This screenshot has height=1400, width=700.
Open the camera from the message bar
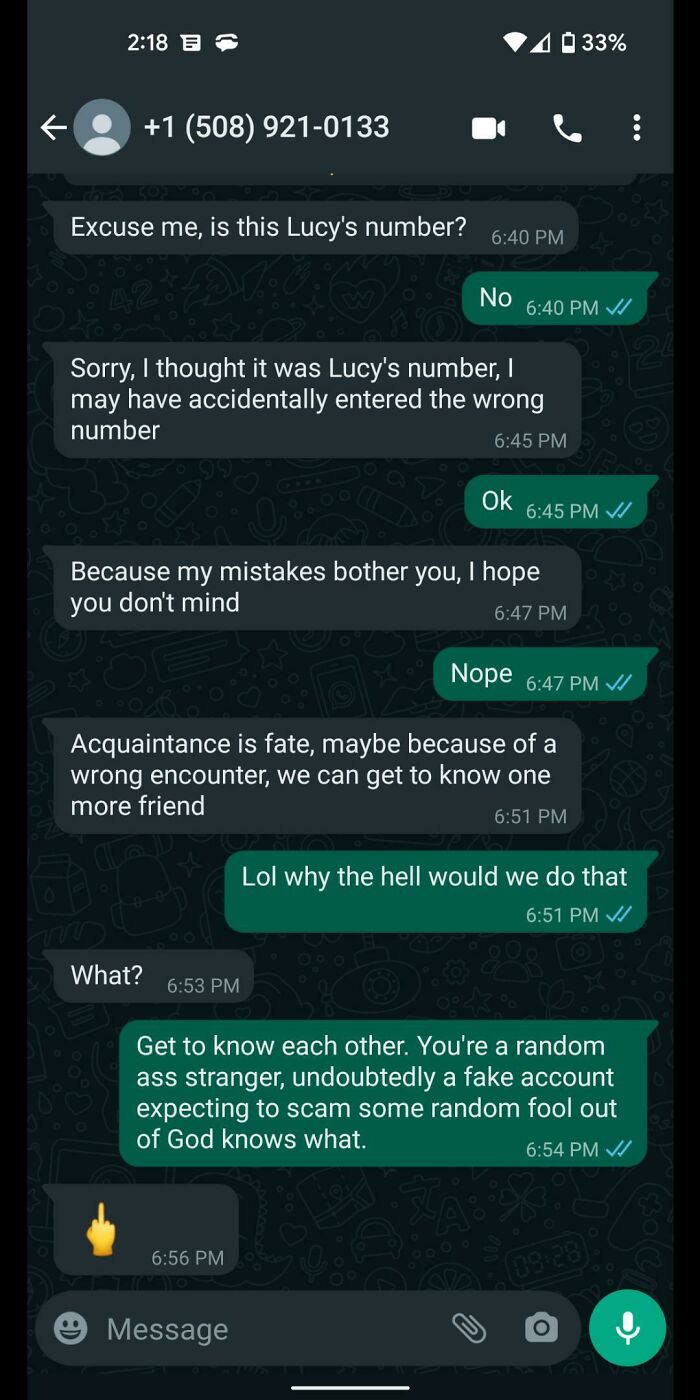coord(541,1328)
